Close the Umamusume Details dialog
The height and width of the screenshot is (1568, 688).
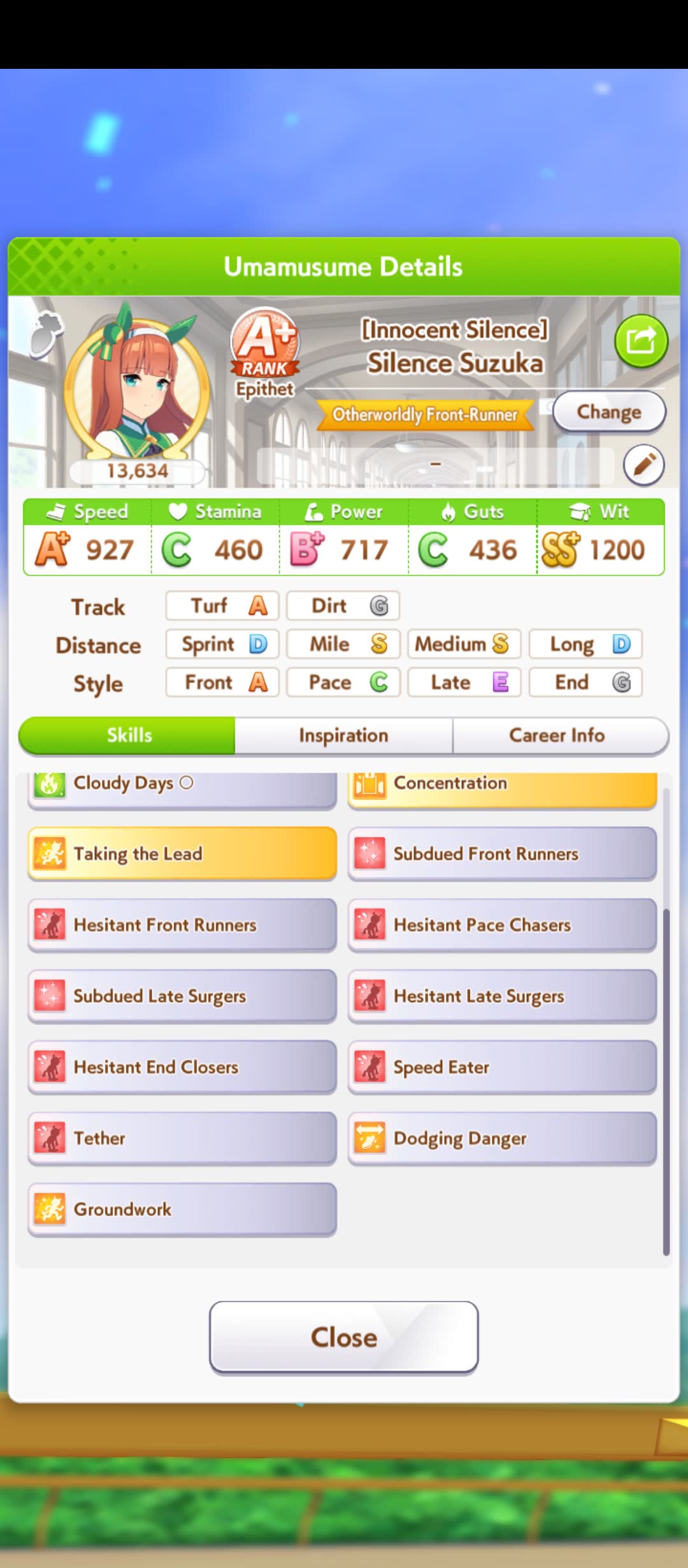click(344, 1337)
